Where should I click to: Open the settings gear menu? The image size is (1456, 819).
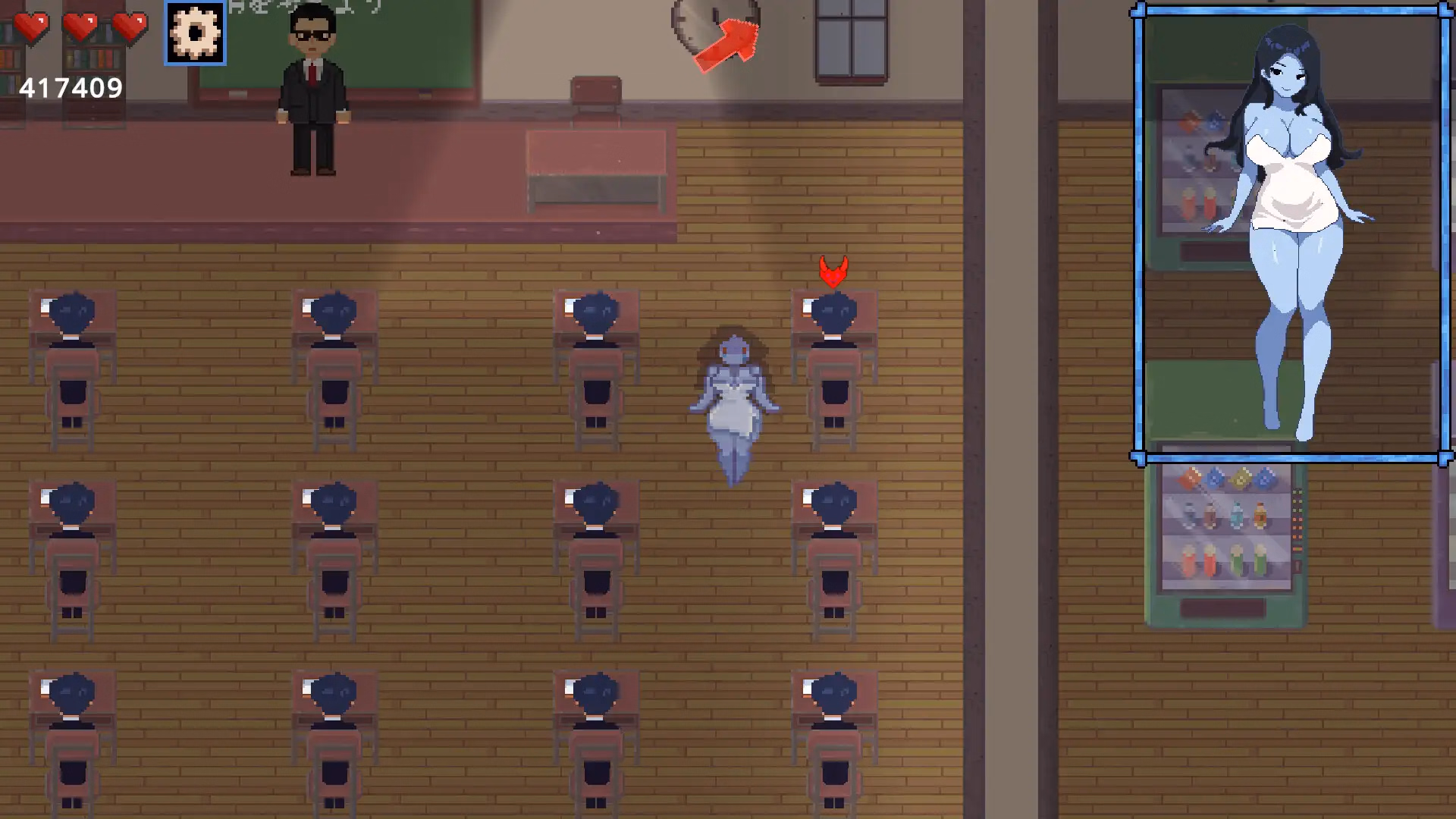[195, 33]
